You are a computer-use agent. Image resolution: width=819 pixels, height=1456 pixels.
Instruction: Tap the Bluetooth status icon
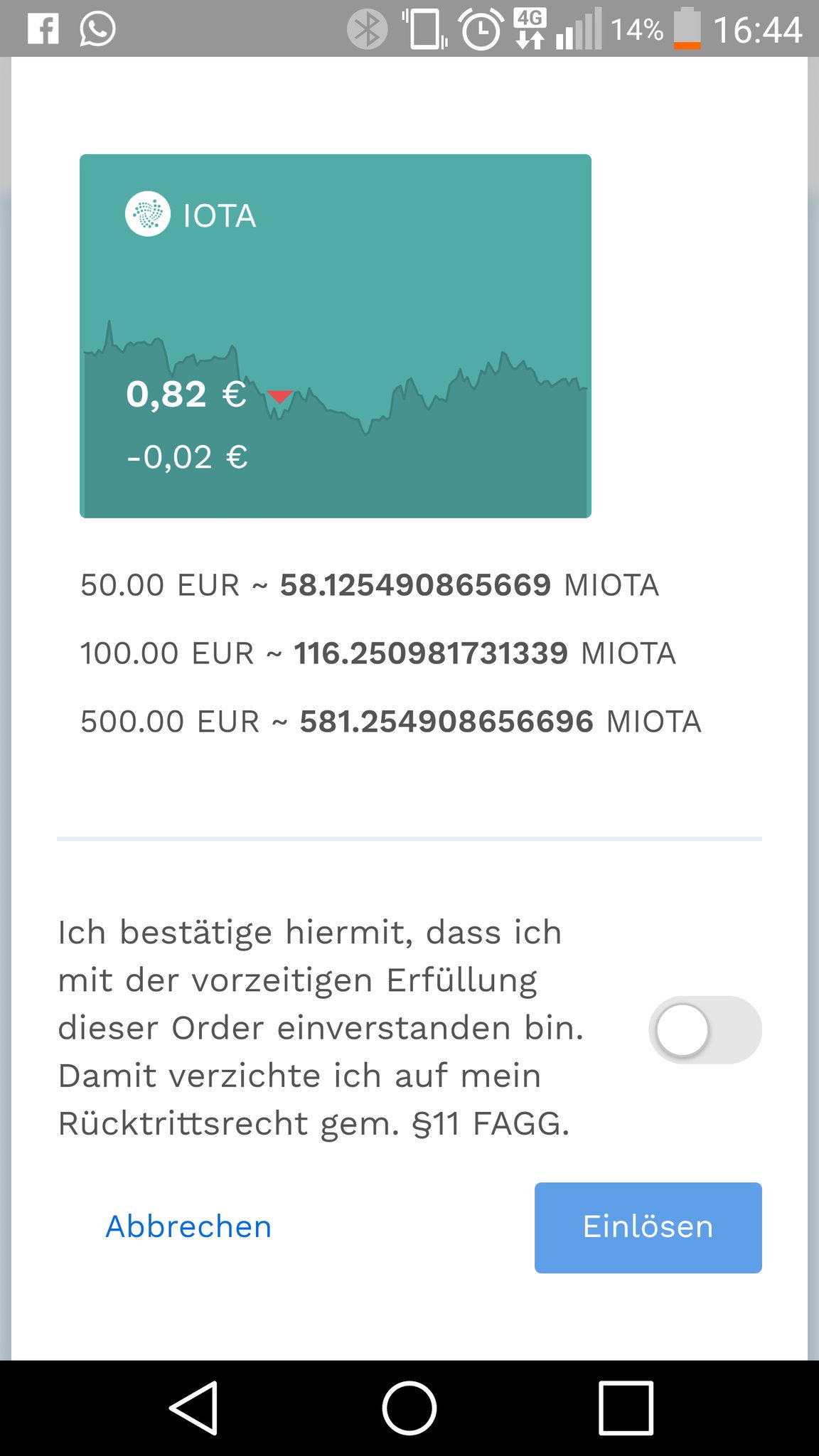[367, 30]
